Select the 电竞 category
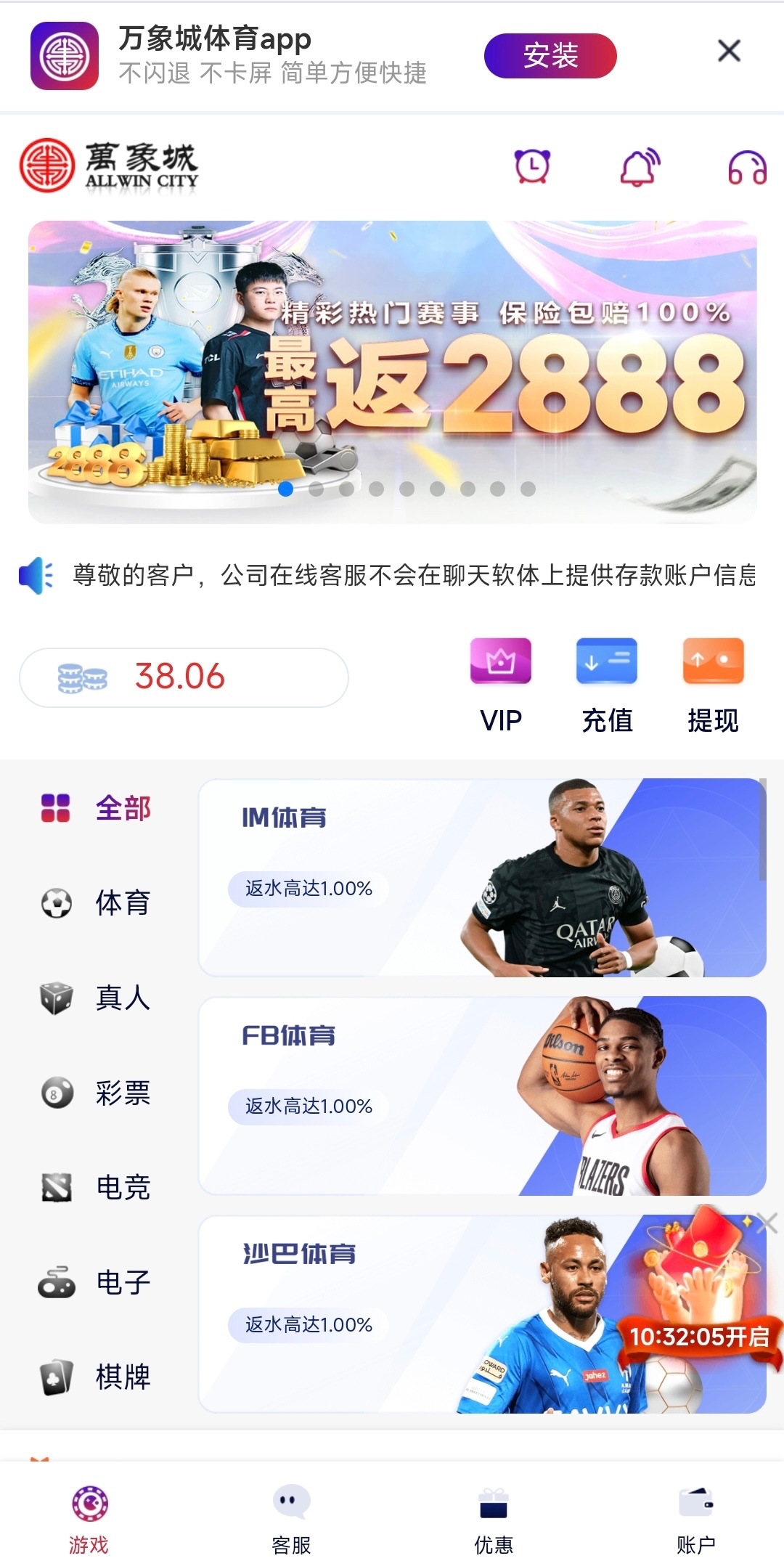Screen dimensions: 784x1561 tap(97, 1188)
